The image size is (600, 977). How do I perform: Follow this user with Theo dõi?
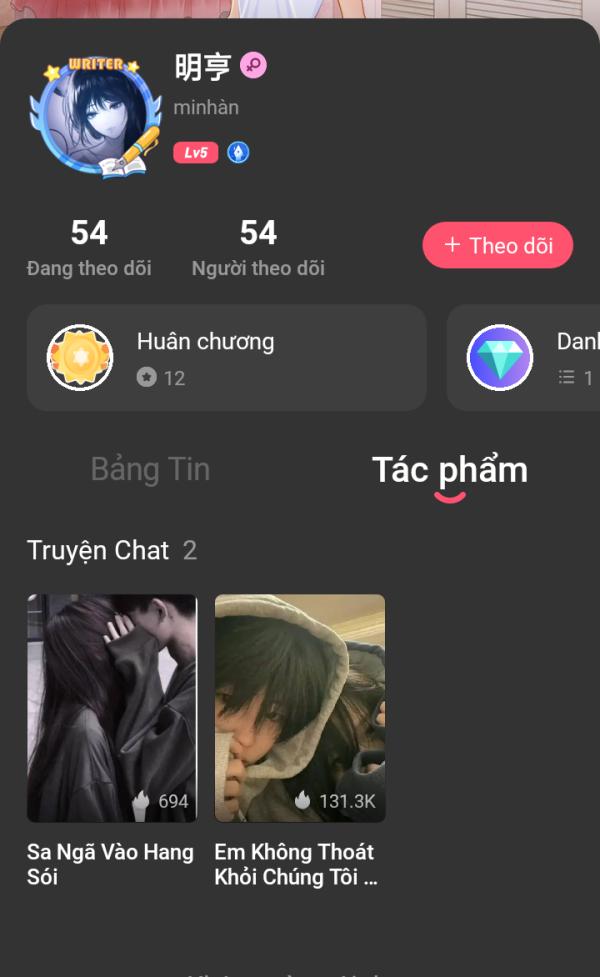coord(497,246)
